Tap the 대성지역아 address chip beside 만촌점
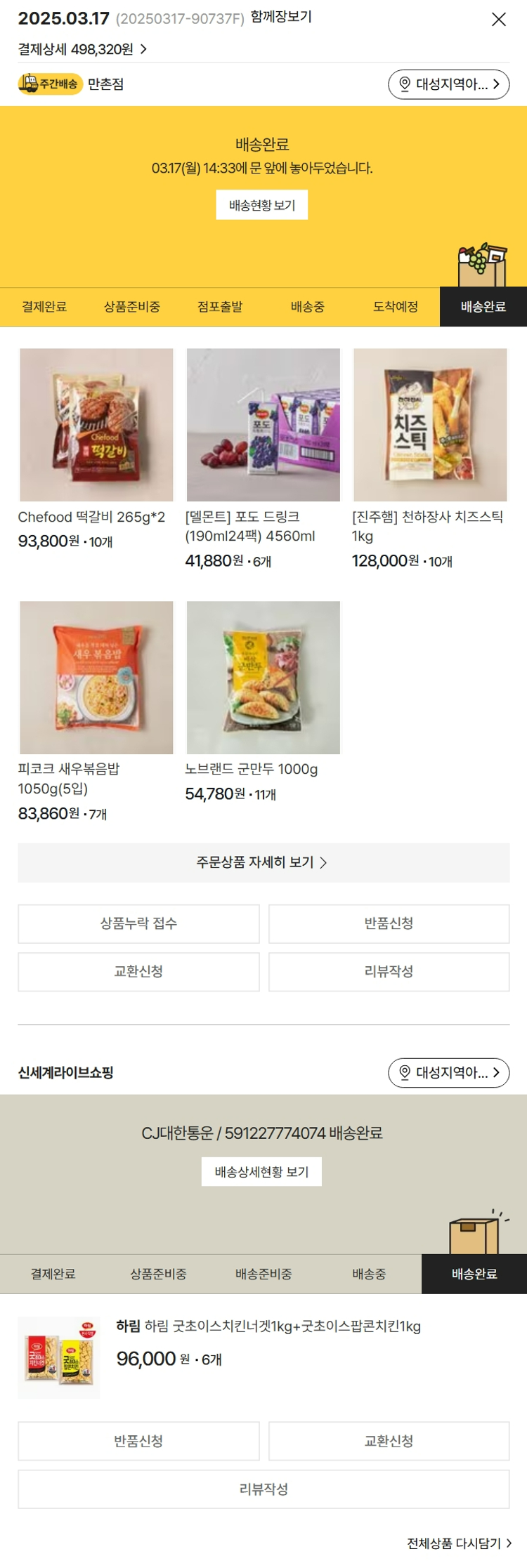 pyautogui.click(x=448, y=84)
